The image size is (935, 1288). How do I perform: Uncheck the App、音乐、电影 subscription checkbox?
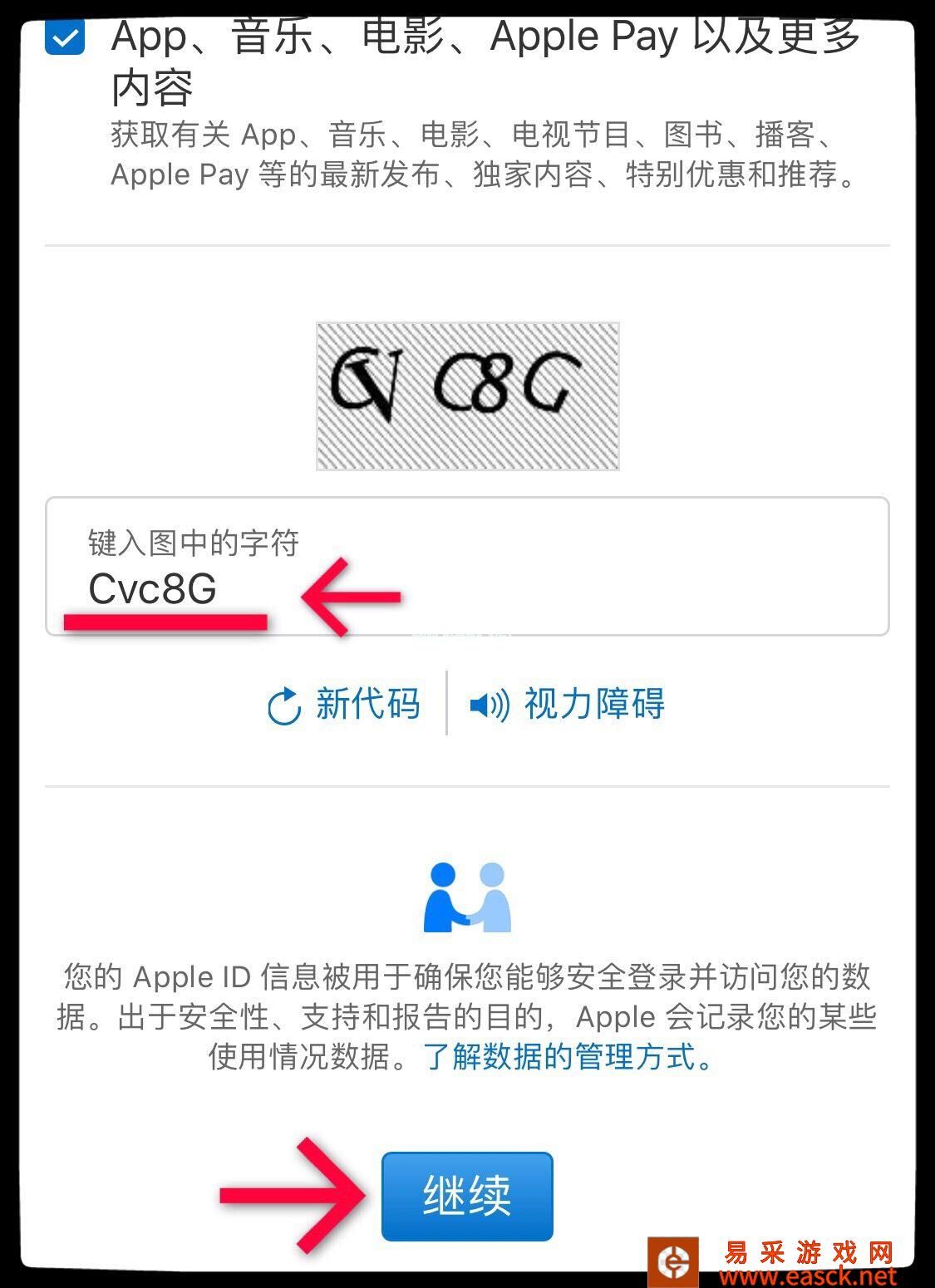pos(63,35)
